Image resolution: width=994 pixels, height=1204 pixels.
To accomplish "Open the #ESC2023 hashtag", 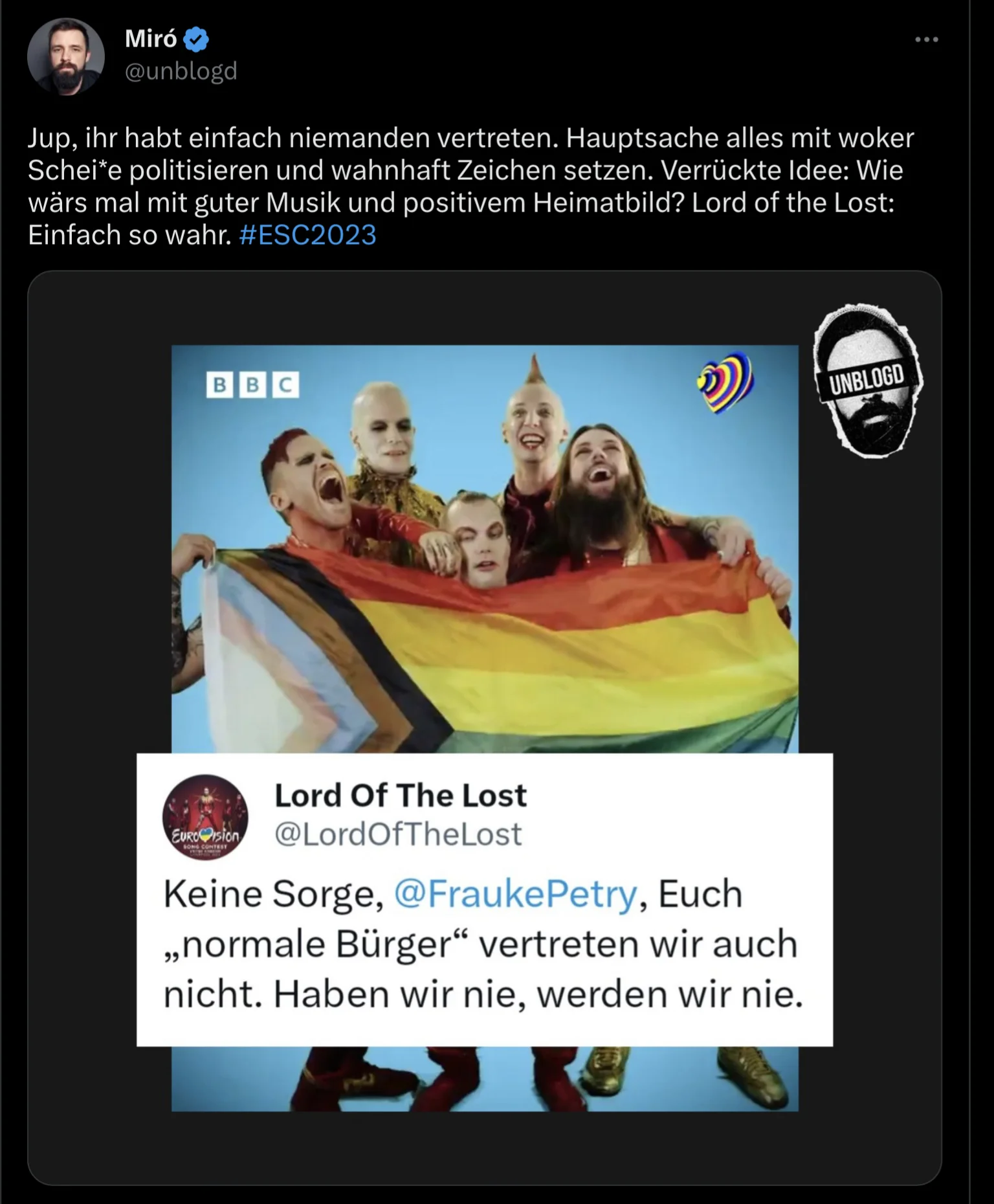I will click(x=307, y=235).
